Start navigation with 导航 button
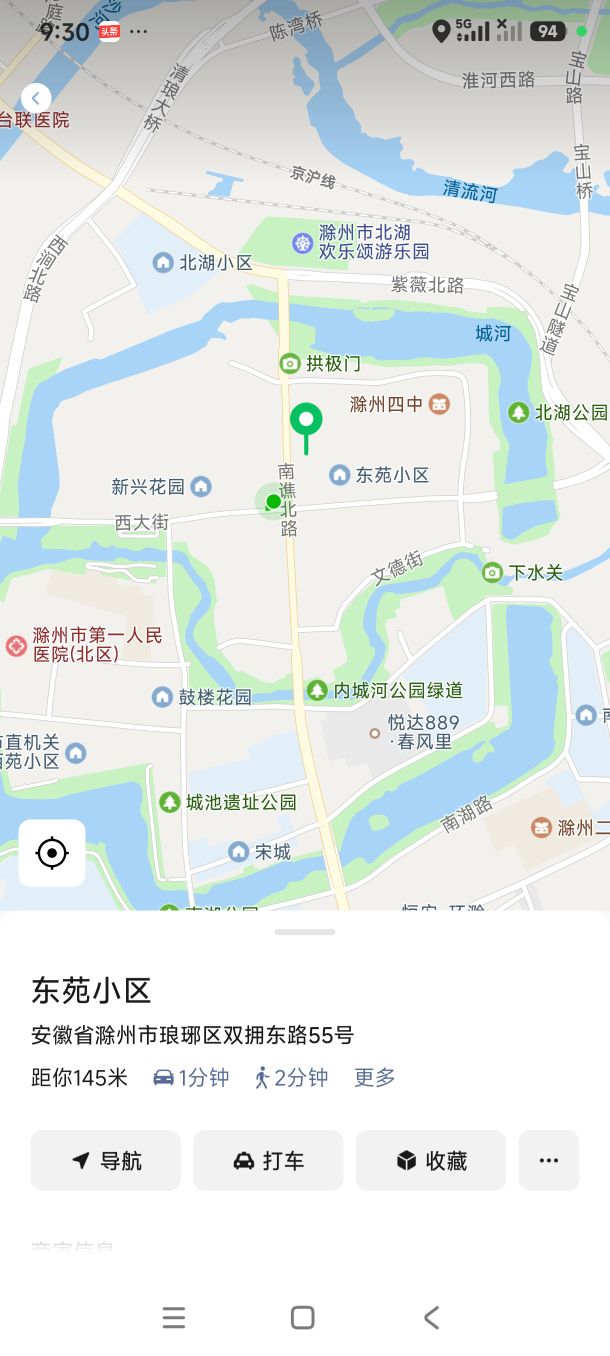Image resolution: width=610 pixels, height=1356 pixels. (106, 1160)
